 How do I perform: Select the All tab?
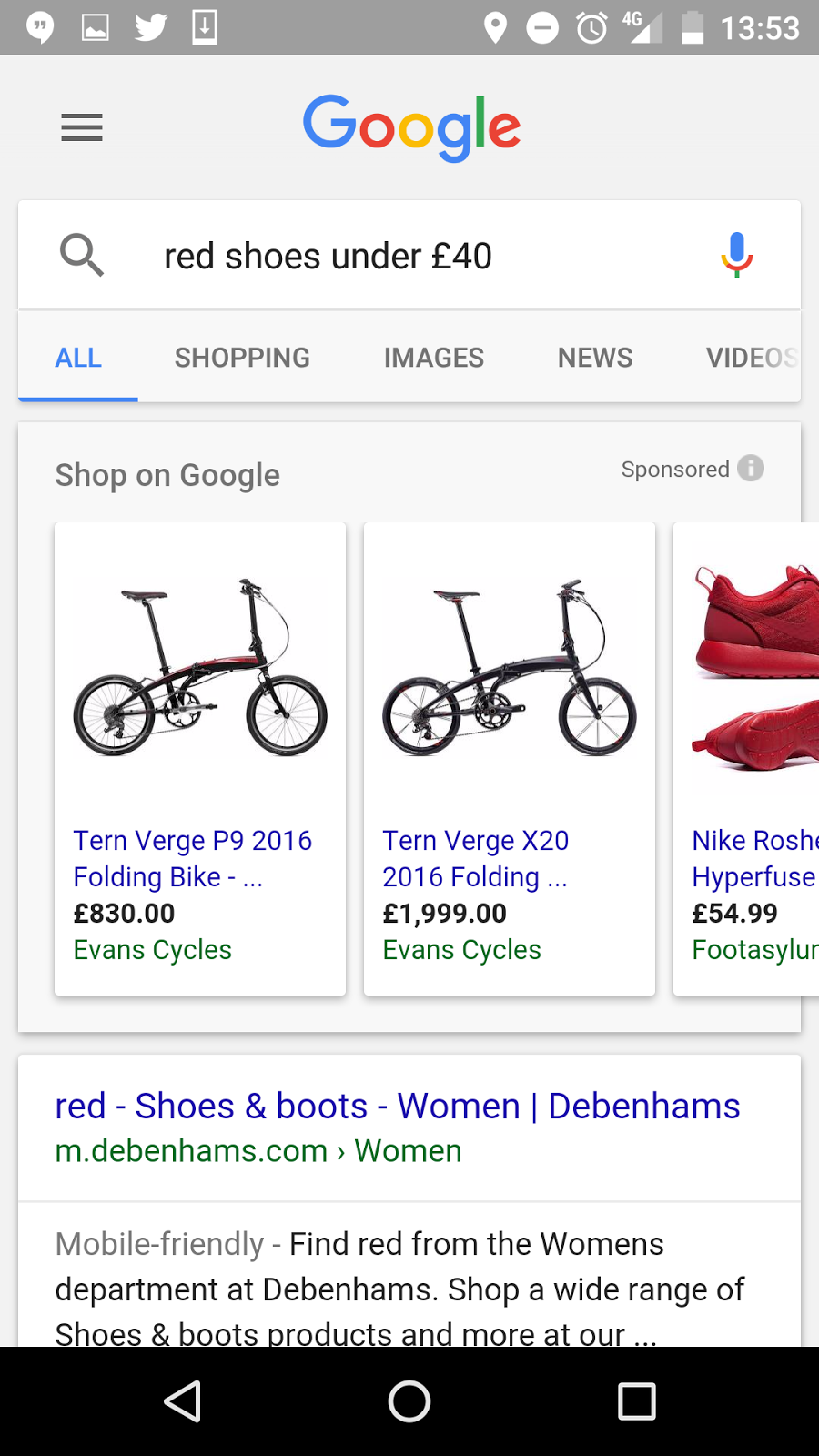[78, 358]
